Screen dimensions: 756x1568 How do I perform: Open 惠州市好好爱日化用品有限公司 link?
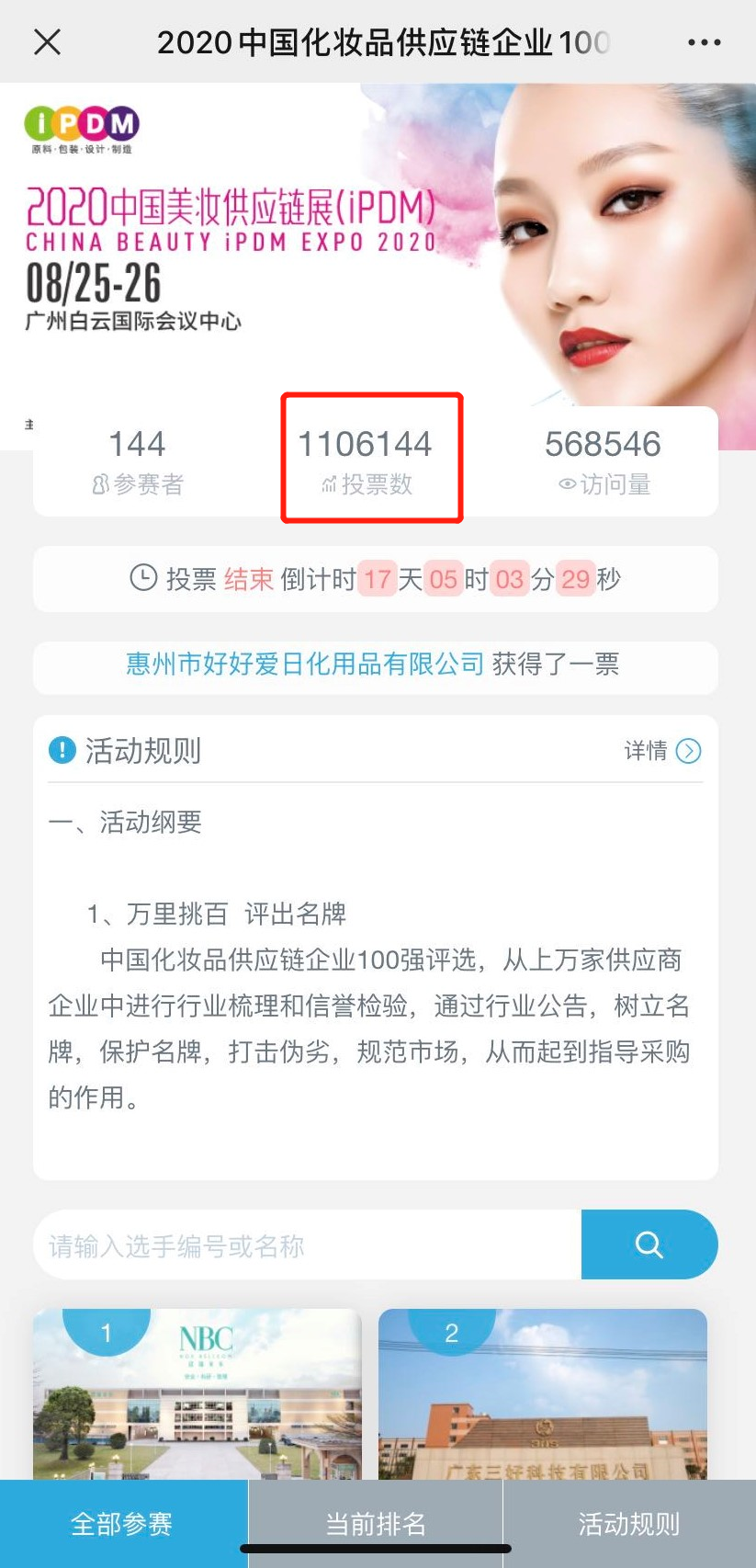(305, 664)
